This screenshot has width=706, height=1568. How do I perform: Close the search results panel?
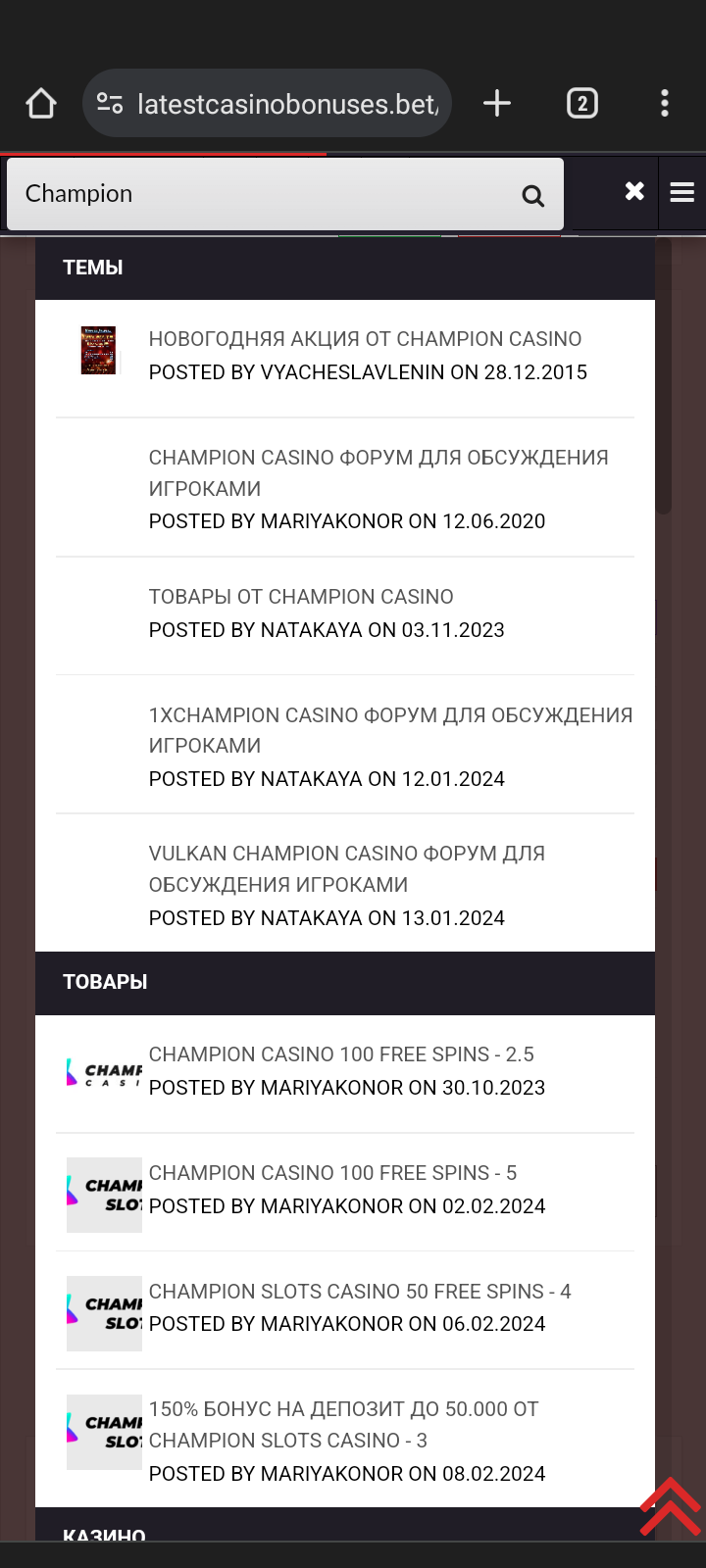[634, 191]
